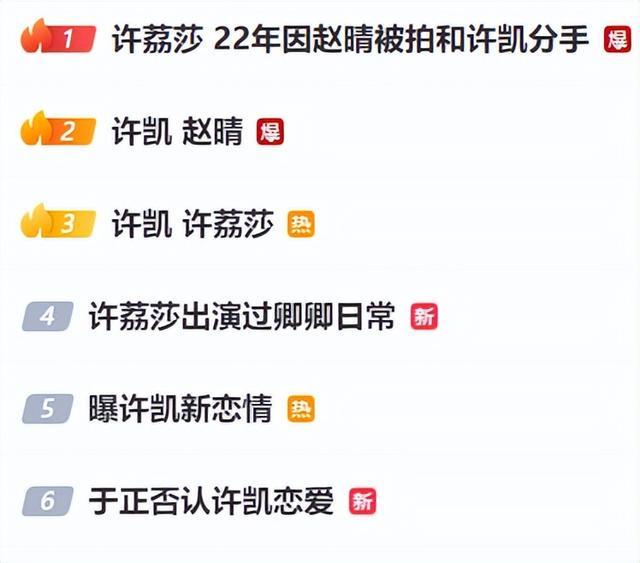Tap the trend 于正否认许凯恋爱

211,500
